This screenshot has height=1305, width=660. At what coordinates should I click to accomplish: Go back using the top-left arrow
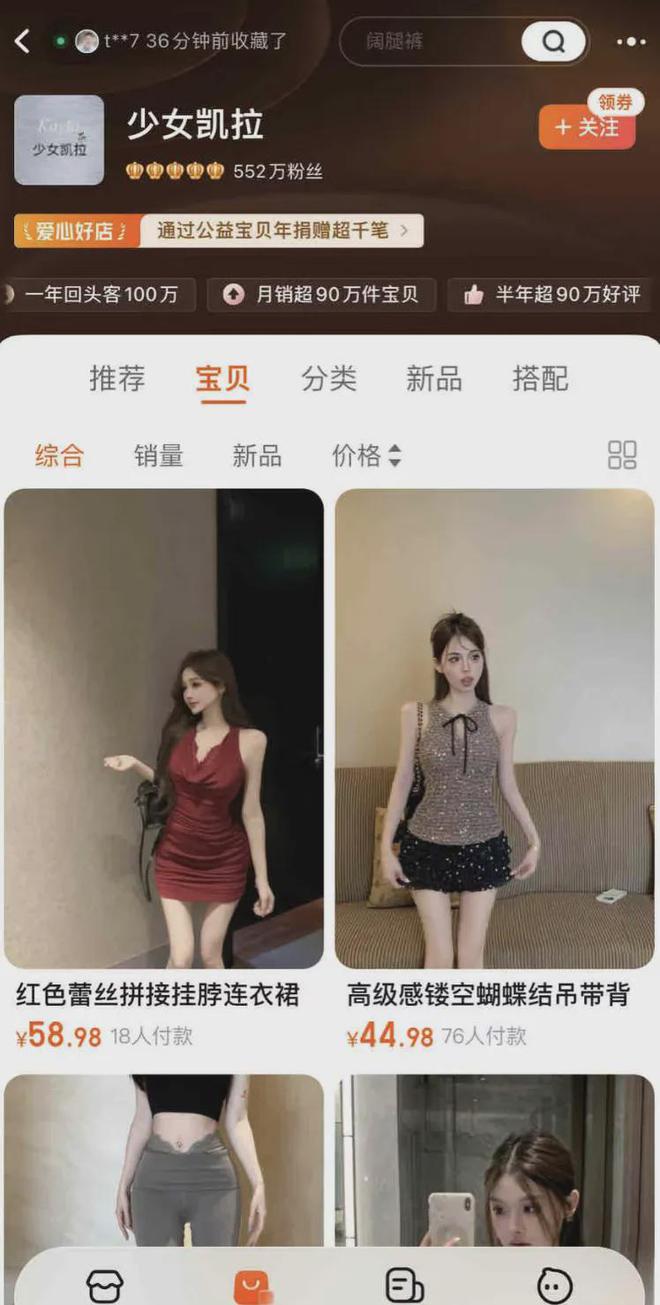23,41
